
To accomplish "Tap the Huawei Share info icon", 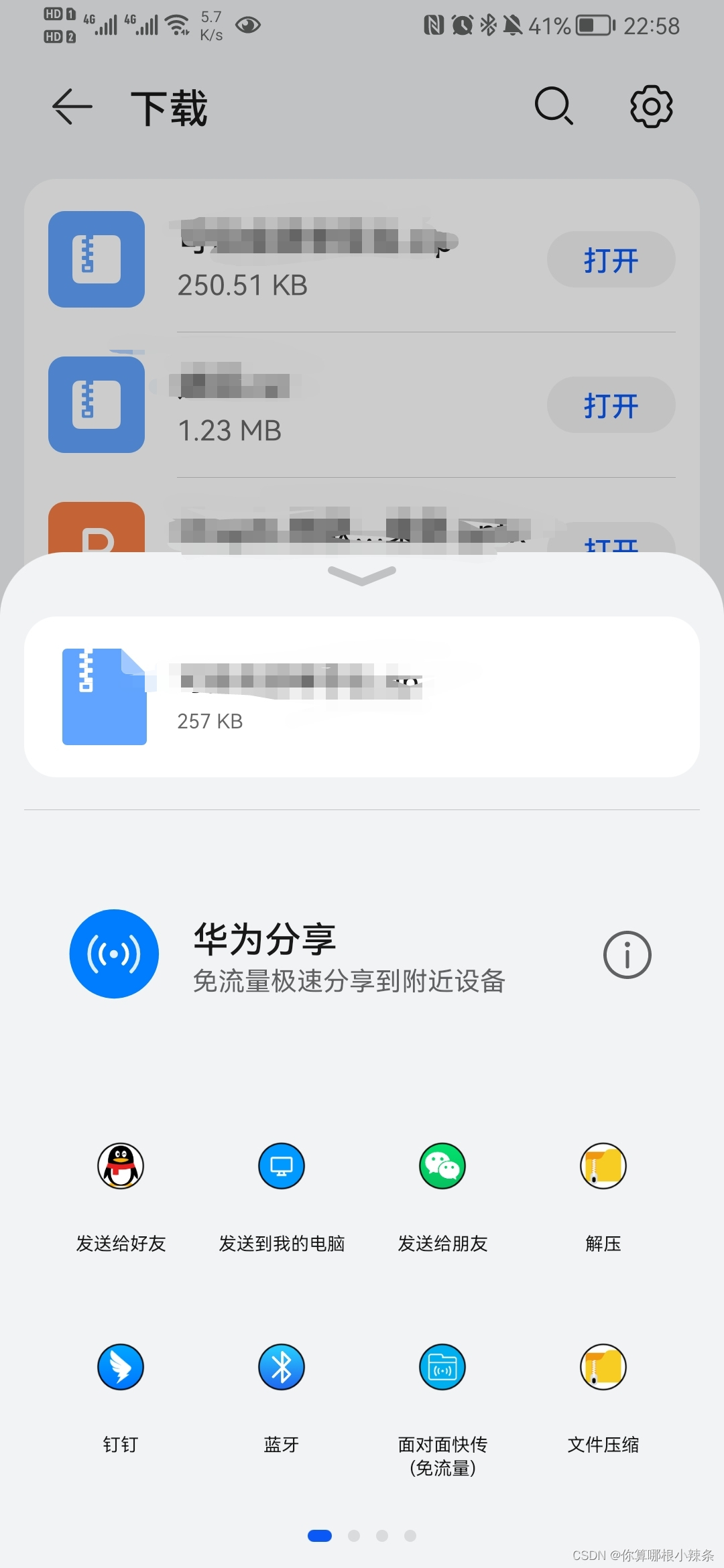I will pyautogui.click(x=627, y=954).
